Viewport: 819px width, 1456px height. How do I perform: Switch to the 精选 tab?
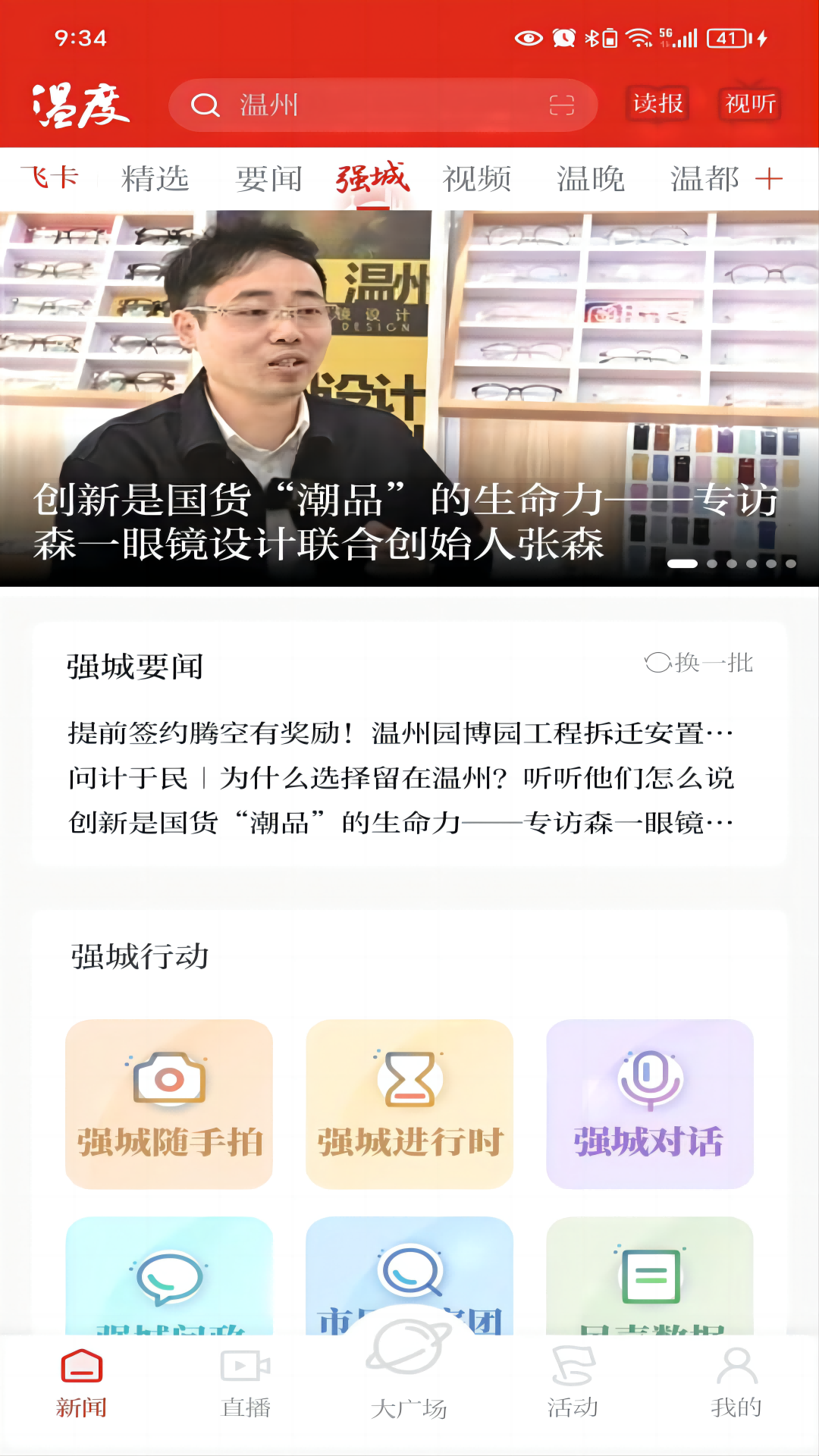click(155, 179)
